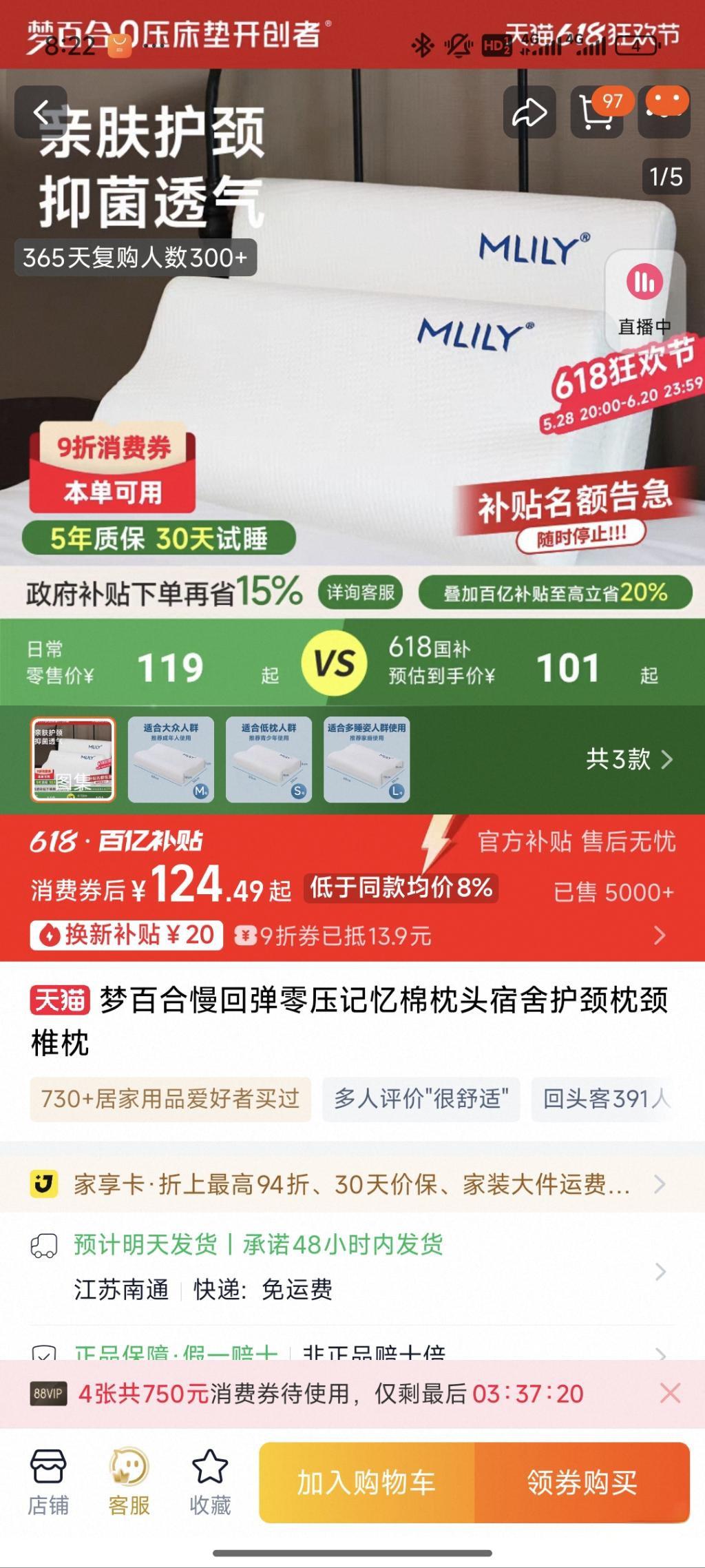This screenshot has height=1568, width=705.
Task: Select the M size pillow thumbnail
Action: 171,760
